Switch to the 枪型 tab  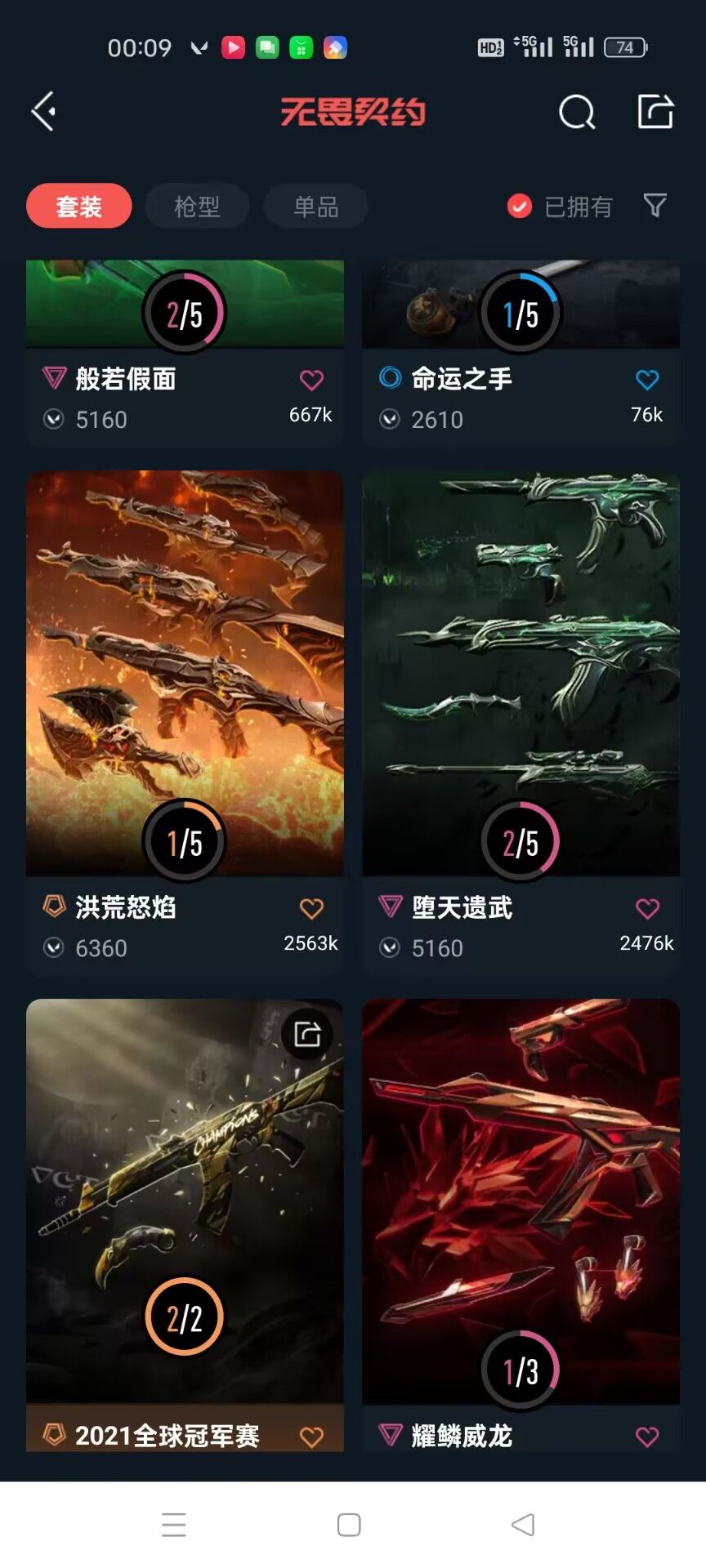[x=197, y=207]
